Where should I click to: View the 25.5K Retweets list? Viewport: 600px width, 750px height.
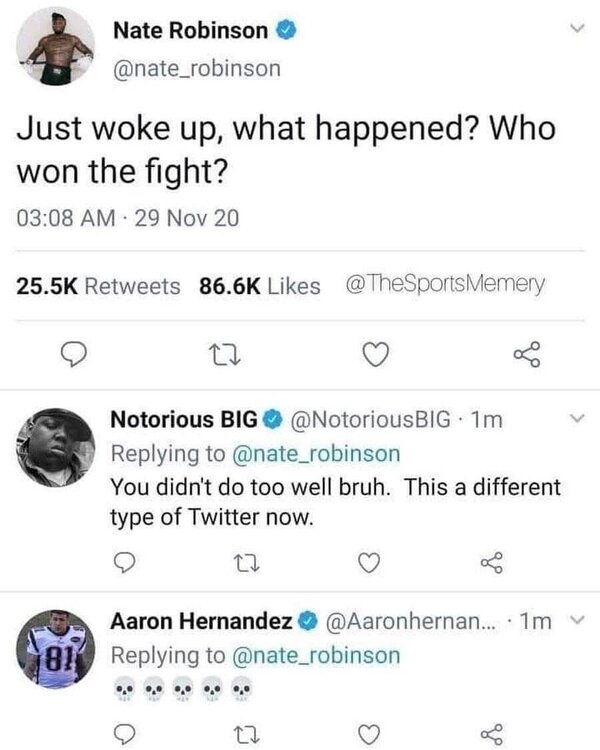(99, 286)
